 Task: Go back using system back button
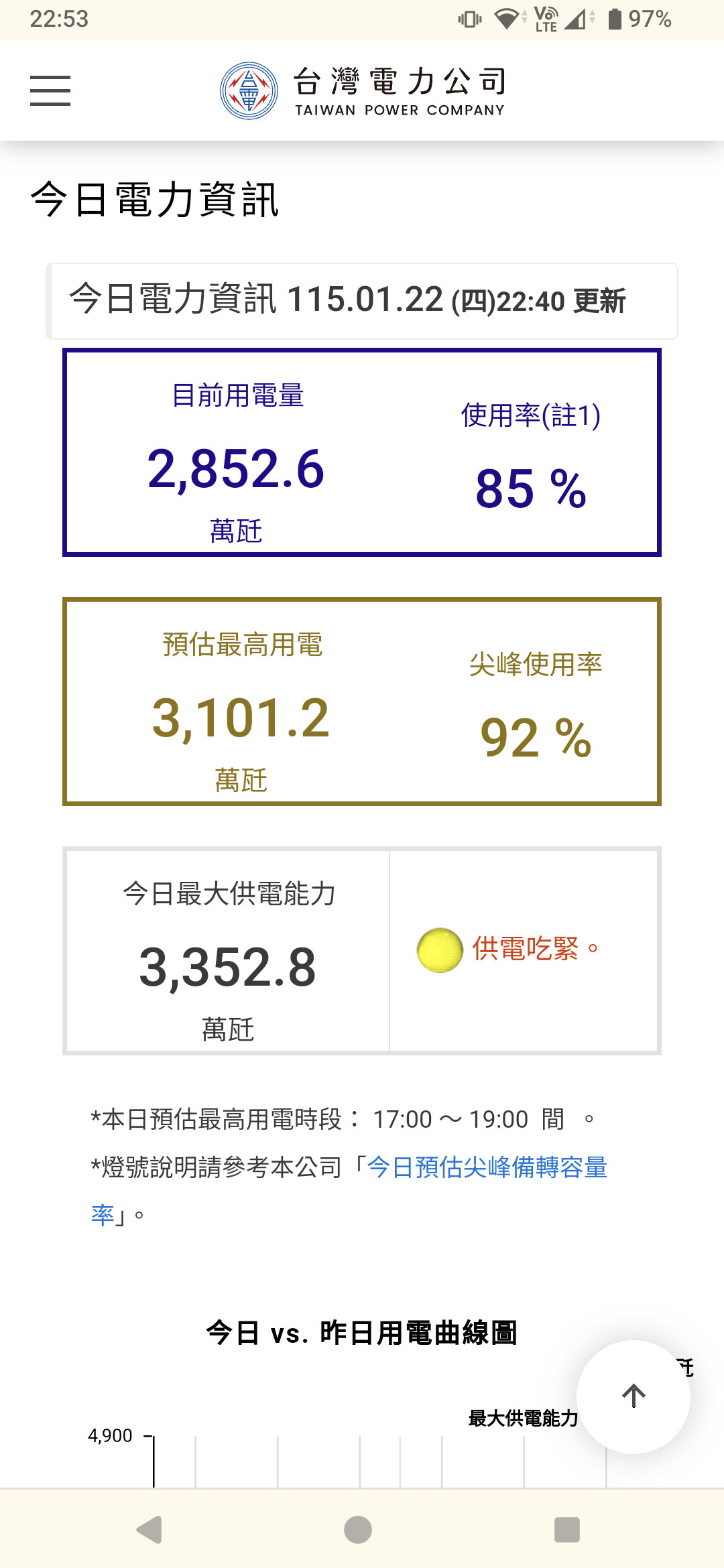click(150, 1530)
